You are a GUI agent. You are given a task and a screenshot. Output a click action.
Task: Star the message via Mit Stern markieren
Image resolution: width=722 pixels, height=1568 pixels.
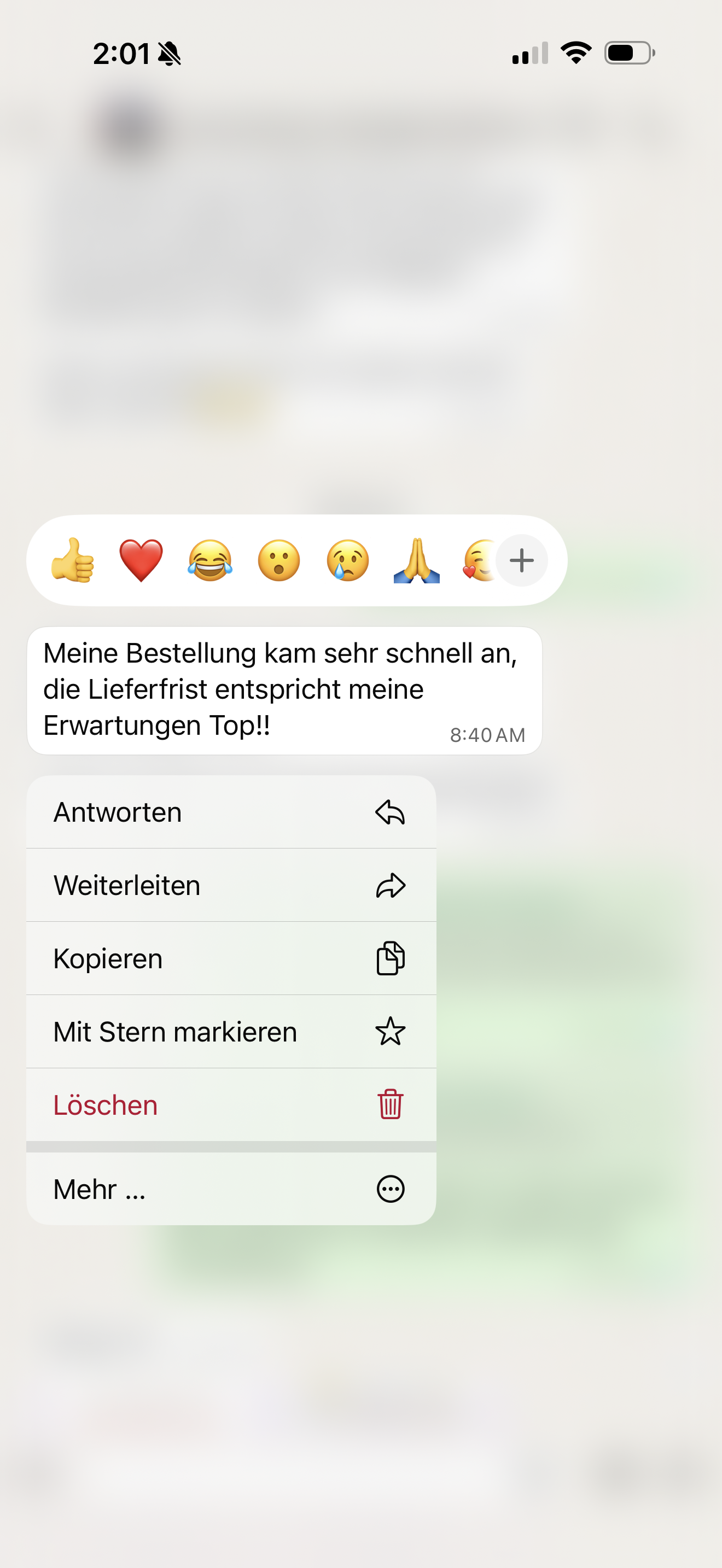coord(231,1032)
